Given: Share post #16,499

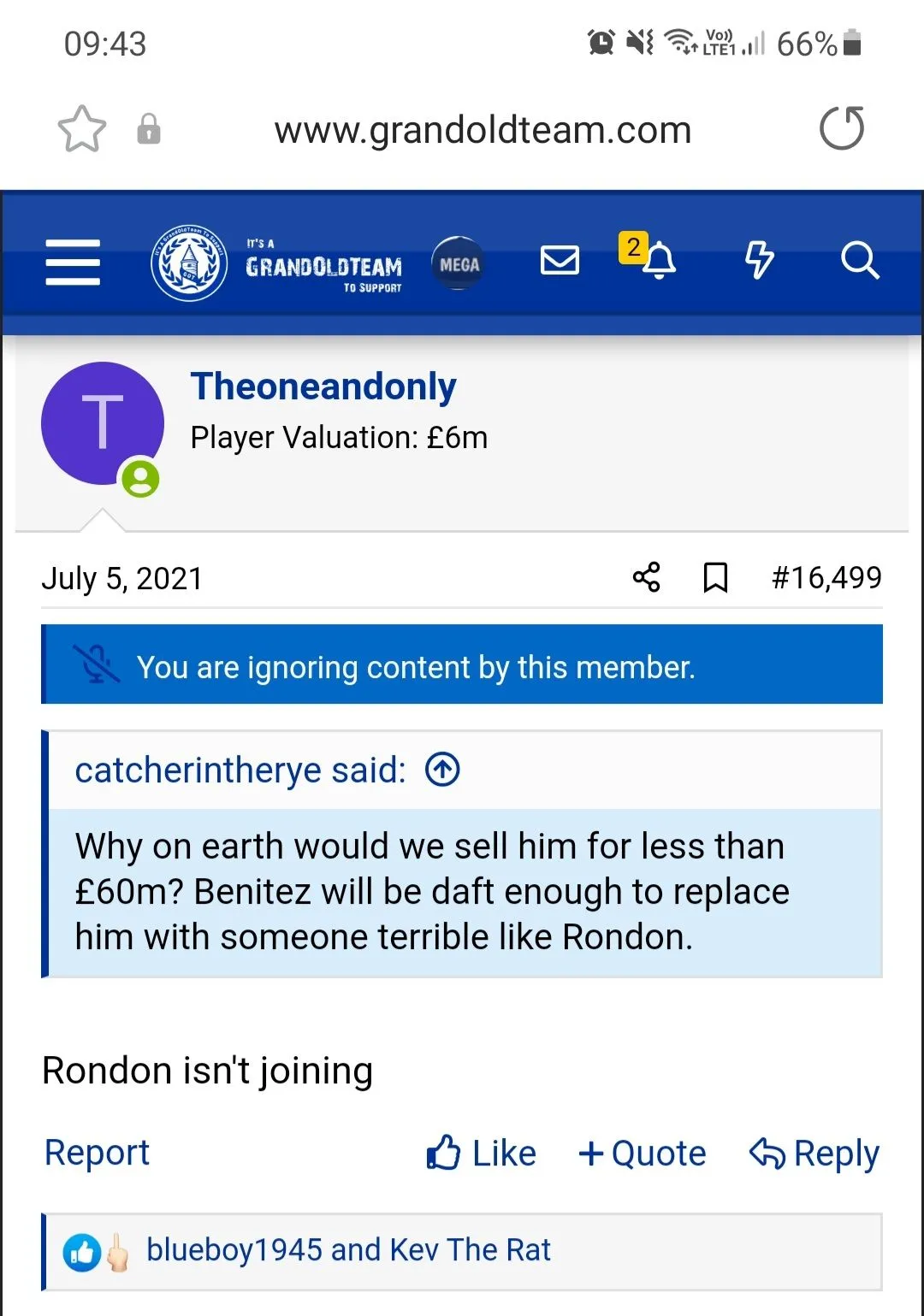Looking at the screenshot, I should (x=647, y=577).
